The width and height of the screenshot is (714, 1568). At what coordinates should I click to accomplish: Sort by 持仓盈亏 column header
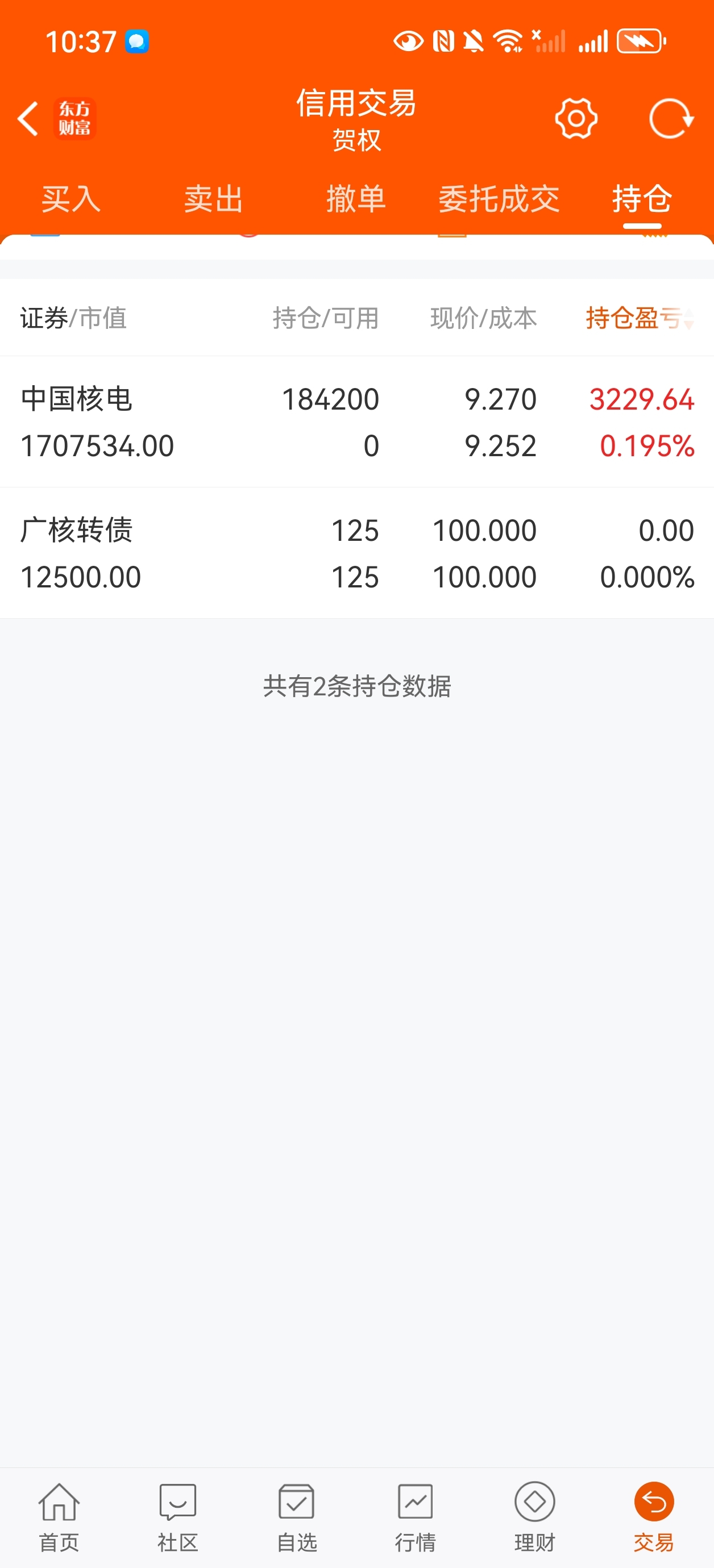[x=640, y=318]
